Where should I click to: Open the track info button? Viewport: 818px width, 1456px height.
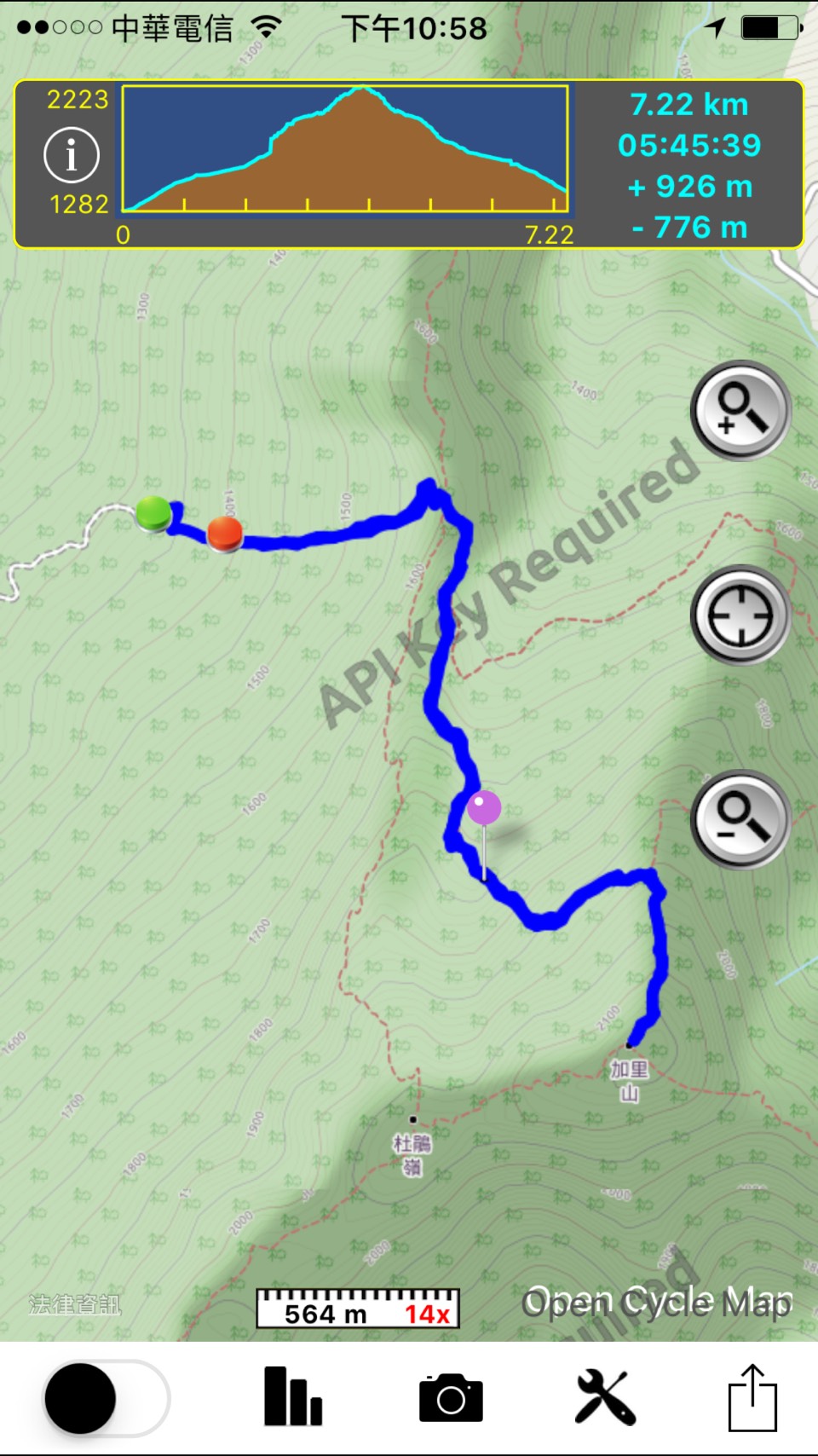tap(72, 155)
